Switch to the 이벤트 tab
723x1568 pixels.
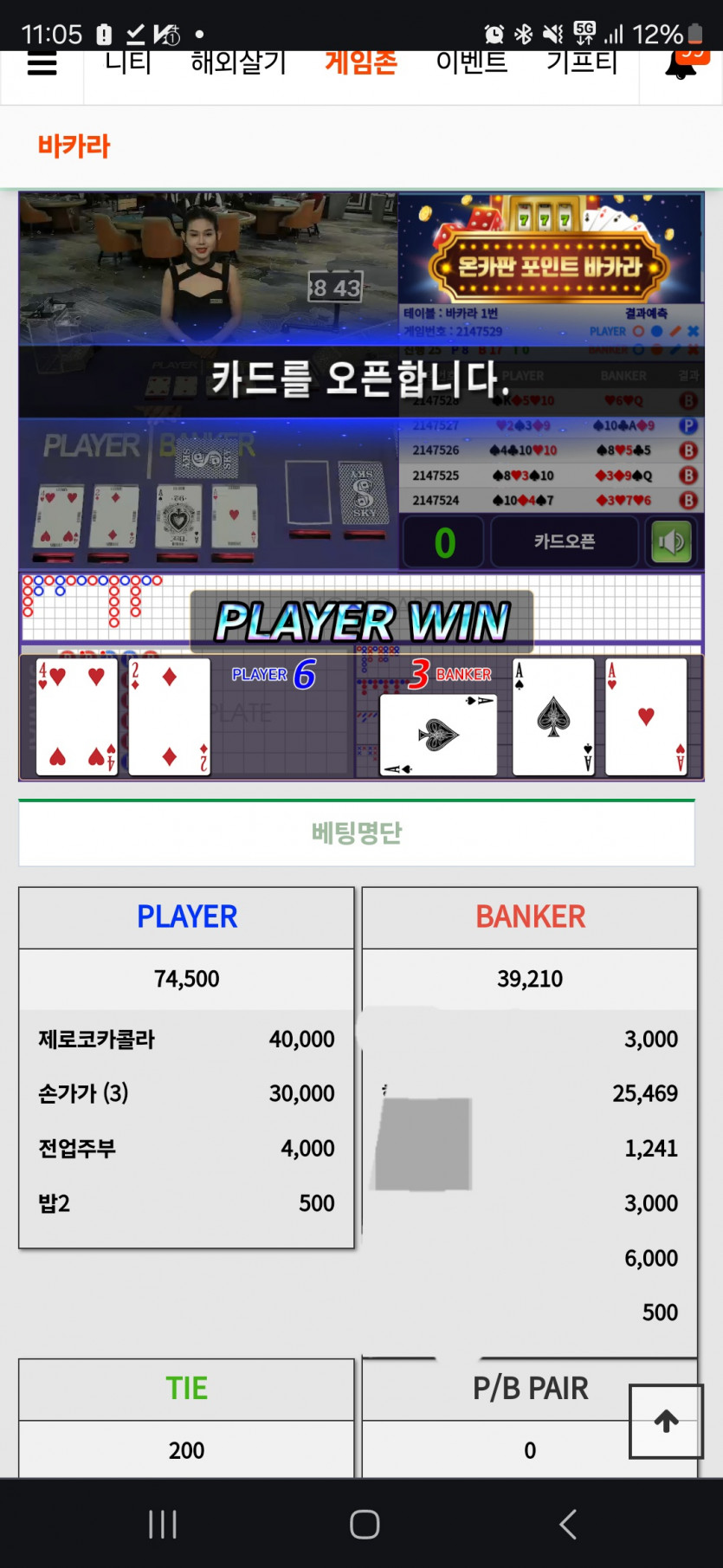coord(471,64)
